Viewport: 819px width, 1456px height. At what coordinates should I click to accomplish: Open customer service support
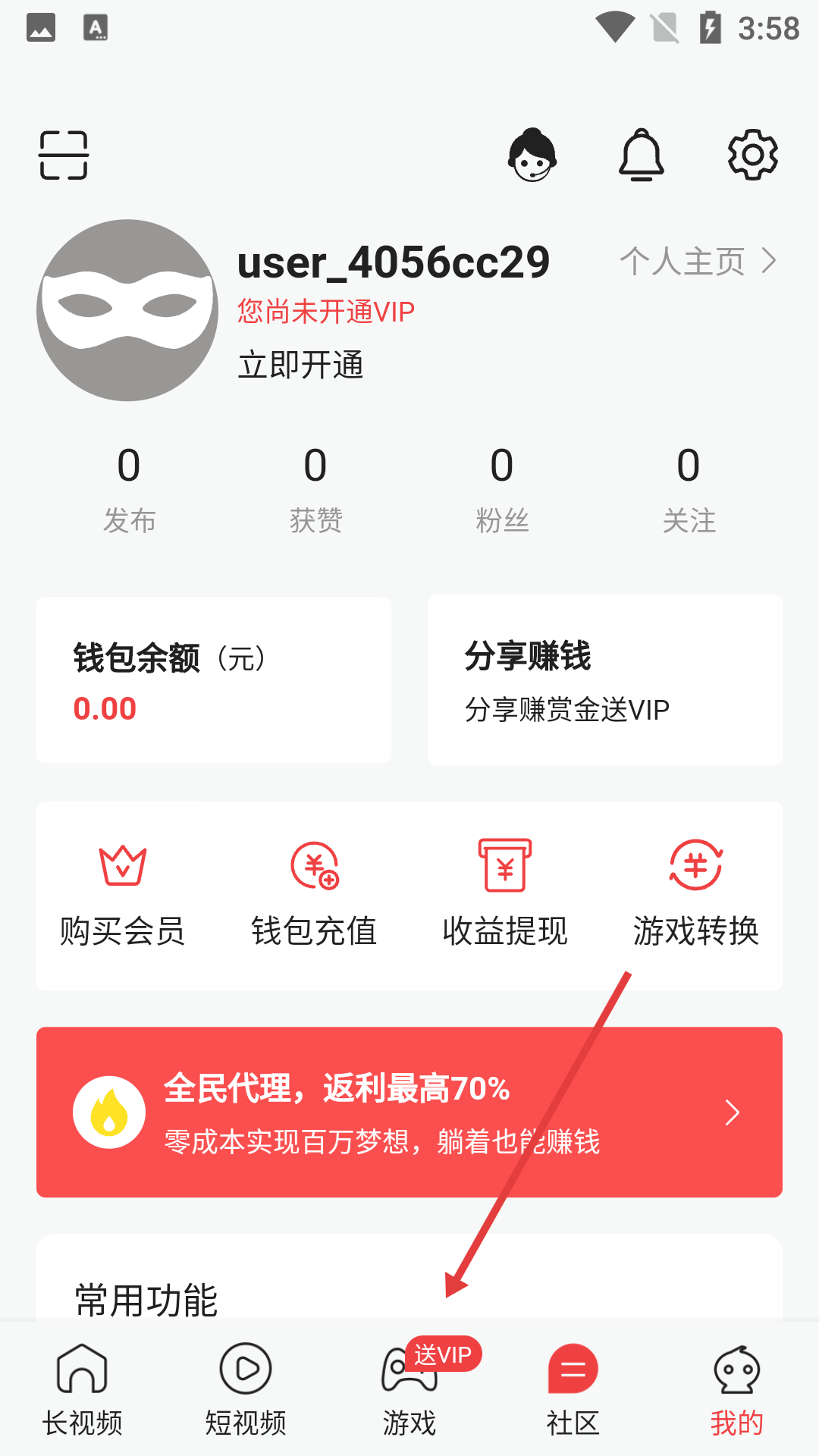point(532,155)
